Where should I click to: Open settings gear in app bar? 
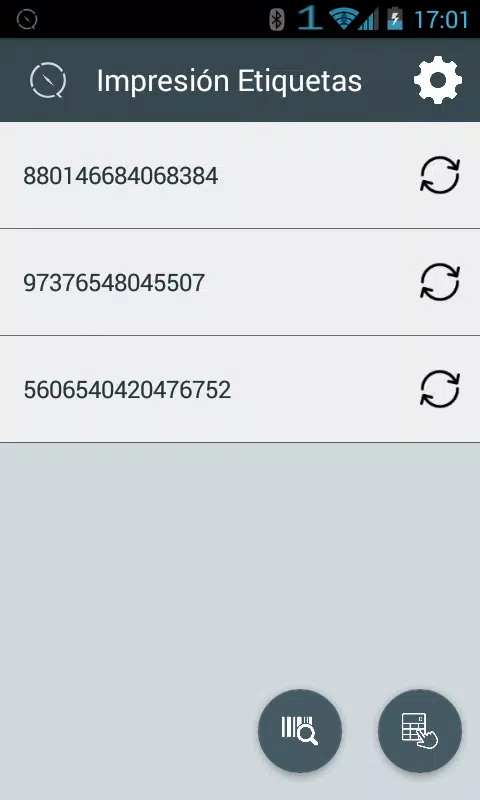438,81
